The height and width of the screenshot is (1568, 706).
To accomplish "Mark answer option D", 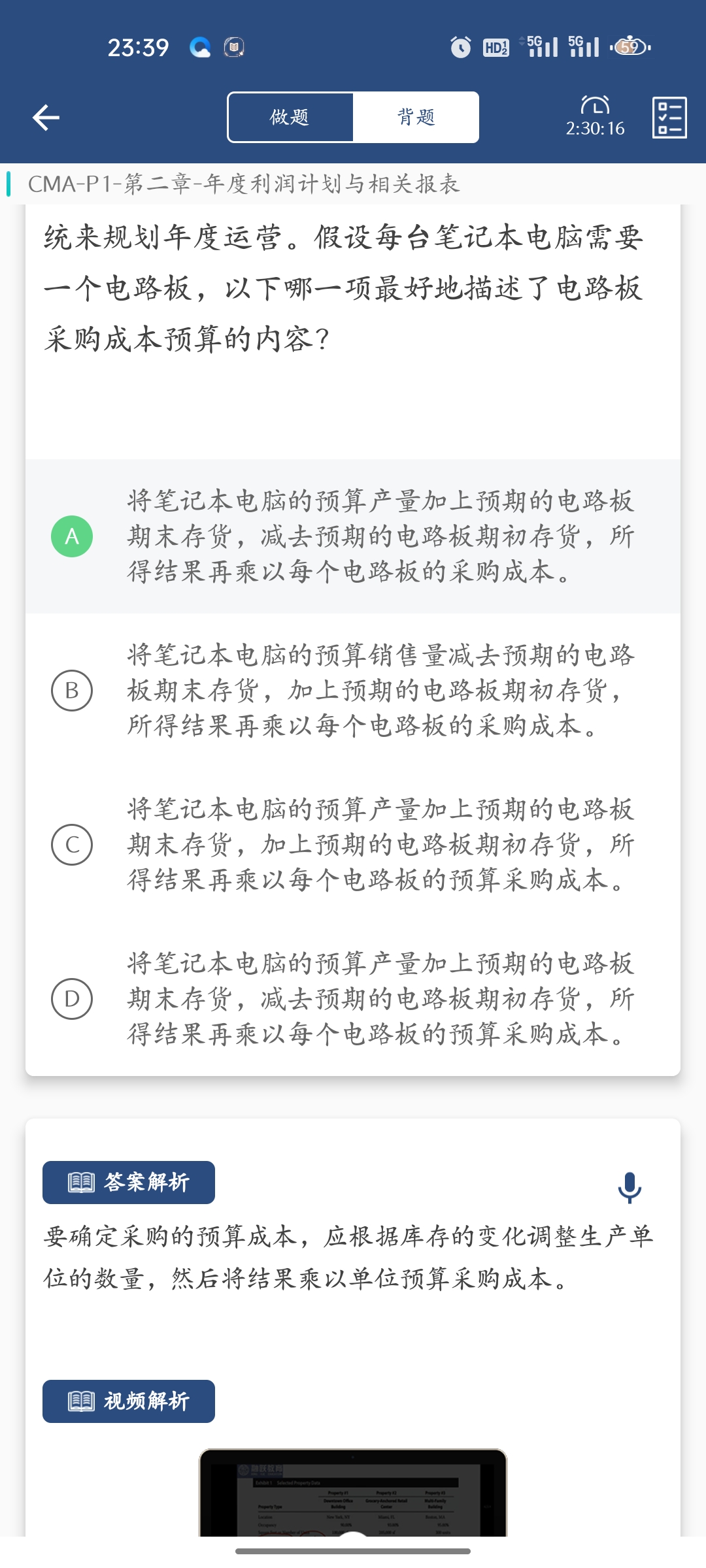I will [72, 999].
